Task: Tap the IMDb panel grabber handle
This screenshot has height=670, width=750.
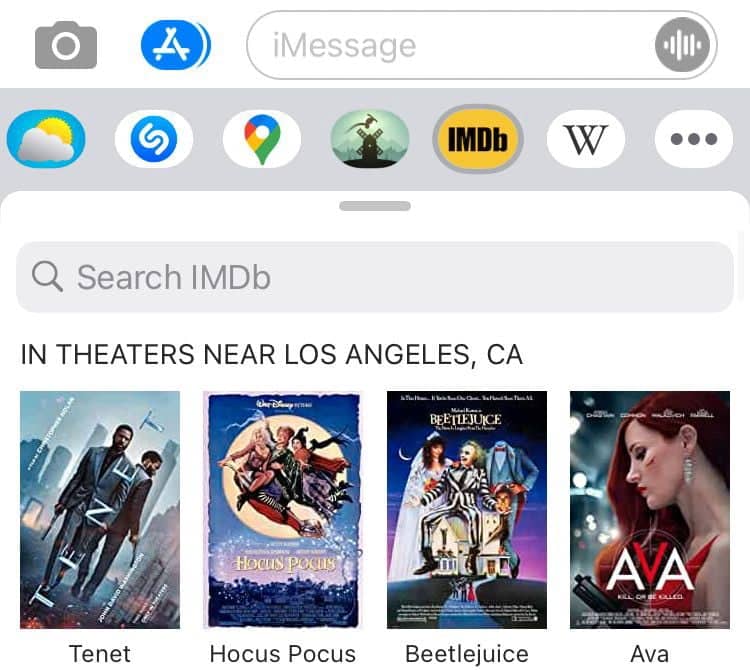Action: 375,206
